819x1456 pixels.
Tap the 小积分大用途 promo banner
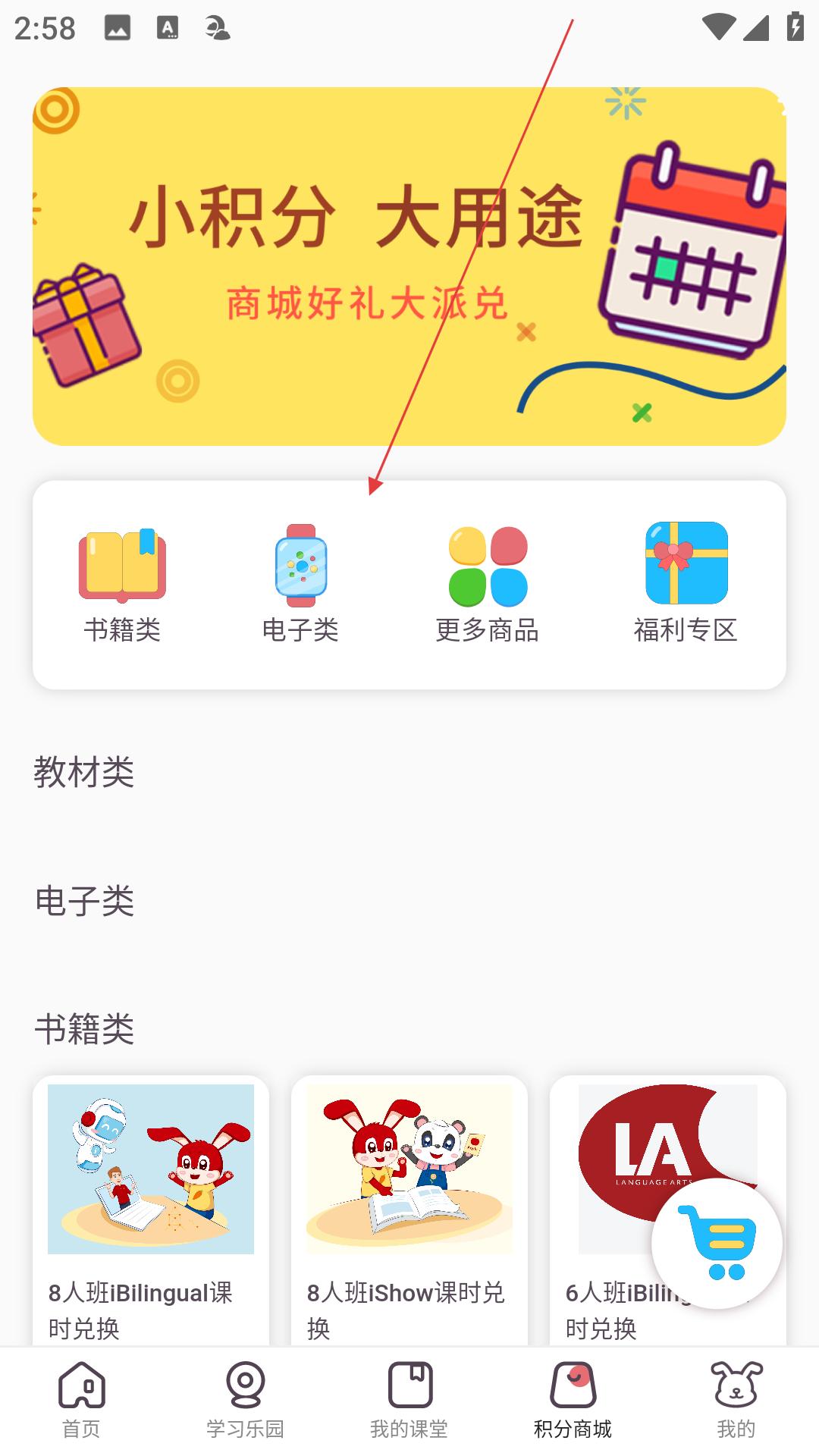[409, 266]
